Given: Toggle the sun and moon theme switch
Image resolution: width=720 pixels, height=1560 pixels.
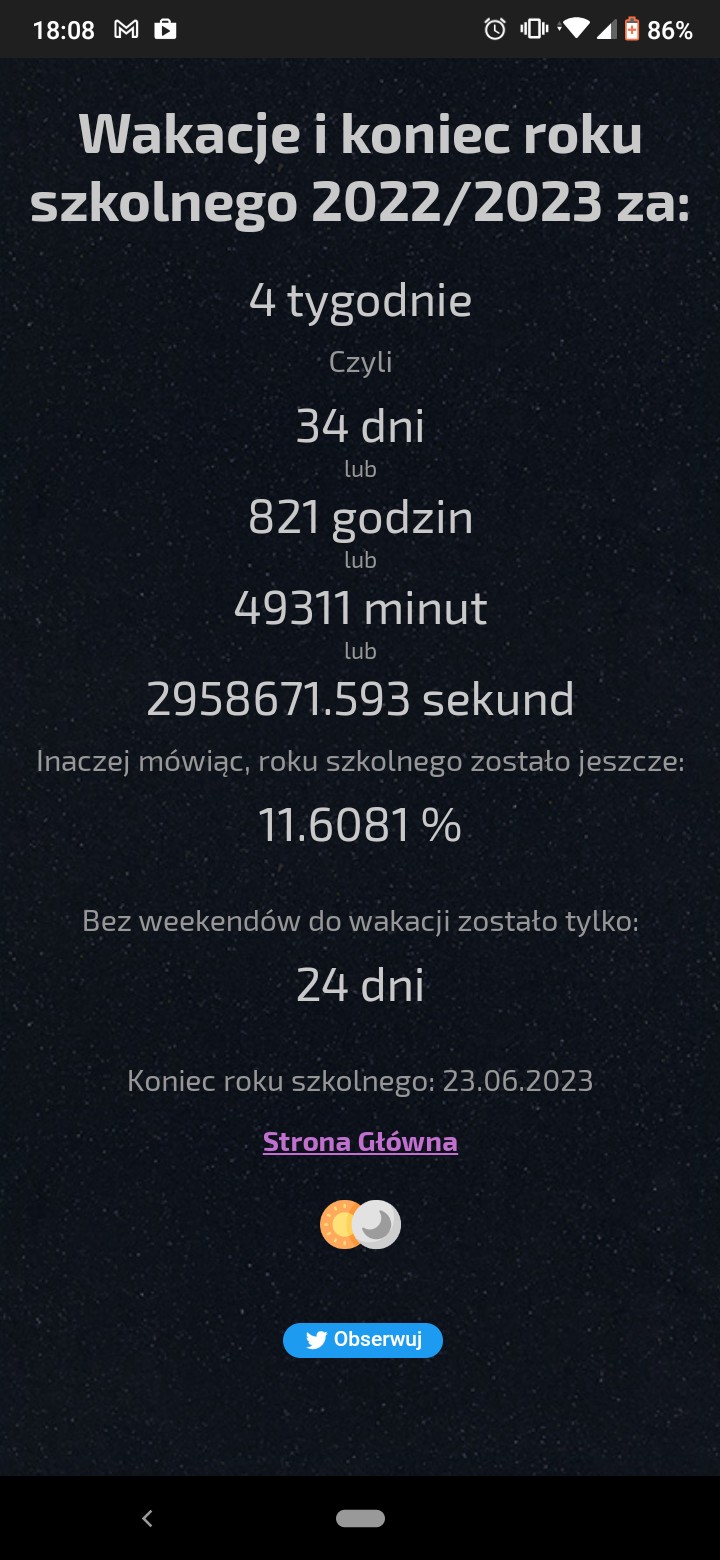Looking at the screenshot, I should click(x=360, y=1224).
